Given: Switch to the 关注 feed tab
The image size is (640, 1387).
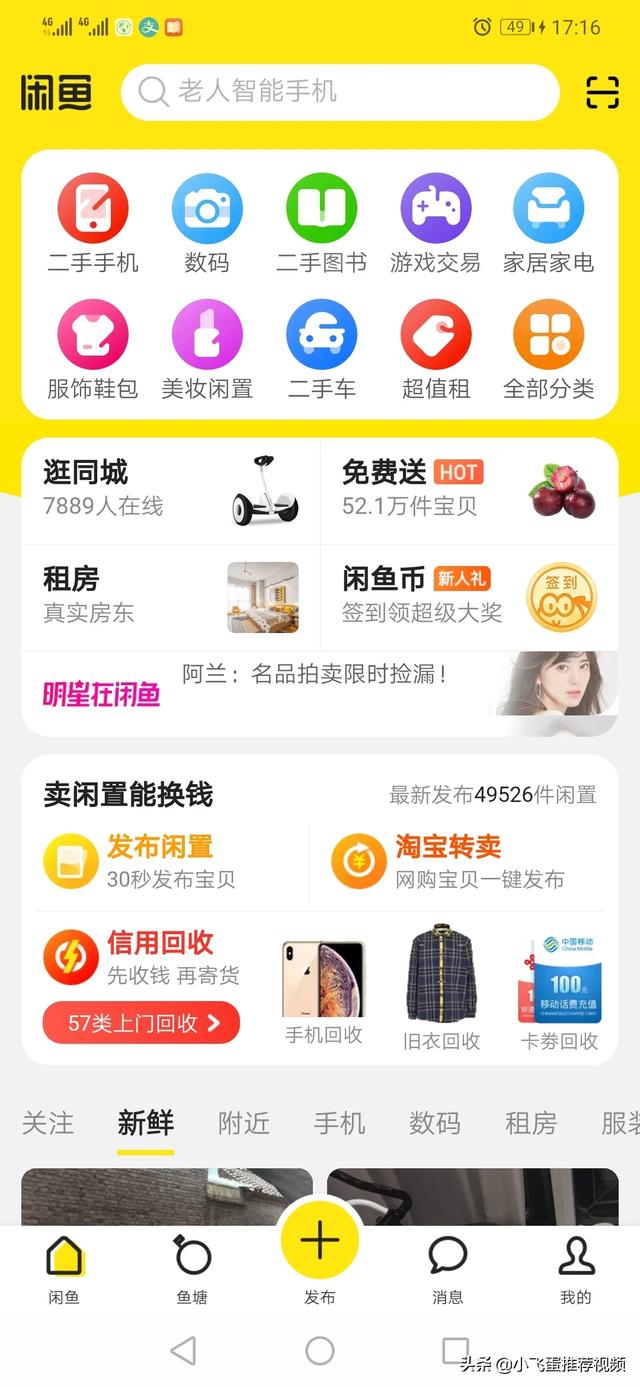Looking at the screenshot, I should [x=48, y=1123].
